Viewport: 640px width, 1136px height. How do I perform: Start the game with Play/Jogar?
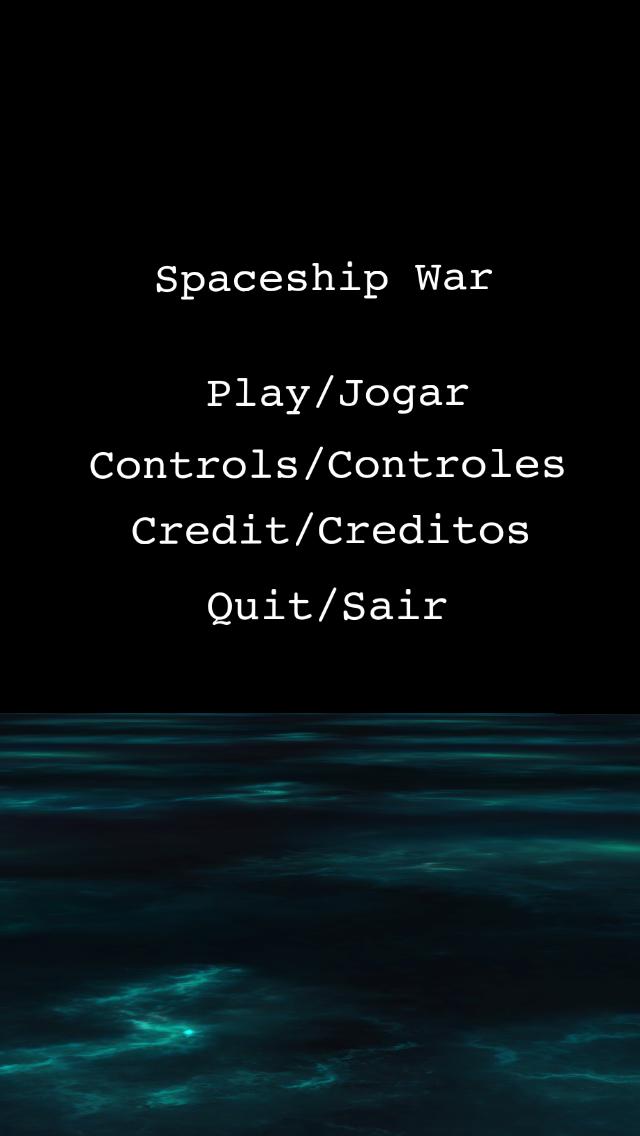[337, 394]
